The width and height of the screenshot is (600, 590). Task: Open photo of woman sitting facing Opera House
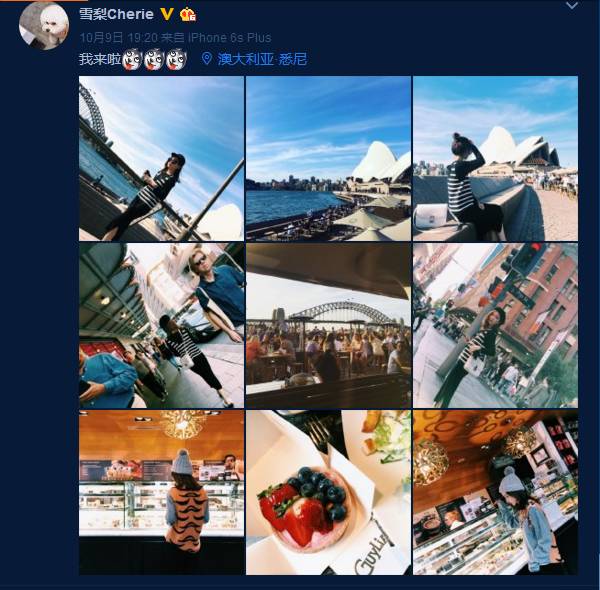pyautogui.click(x=495, y=158)
